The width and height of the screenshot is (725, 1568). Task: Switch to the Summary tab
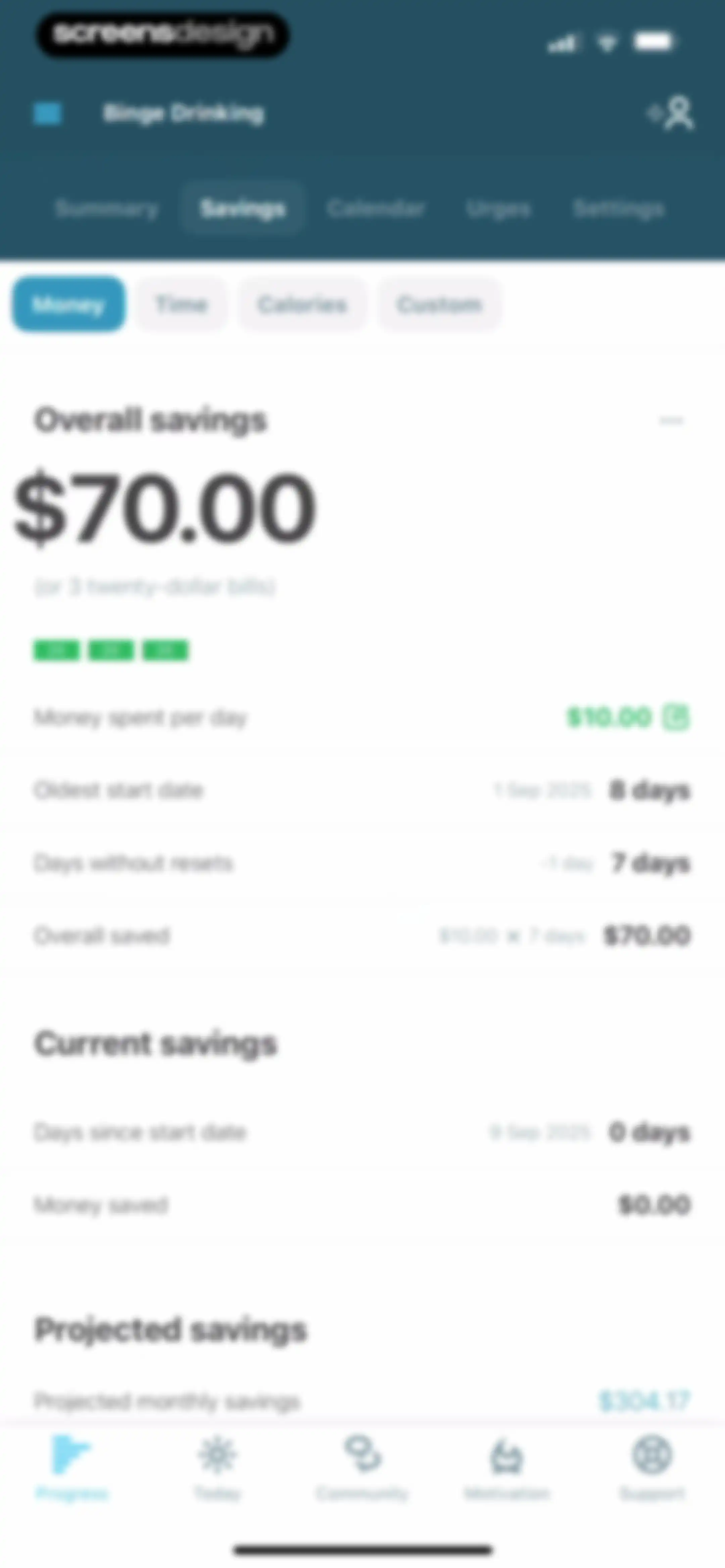[x=106, y=209]
